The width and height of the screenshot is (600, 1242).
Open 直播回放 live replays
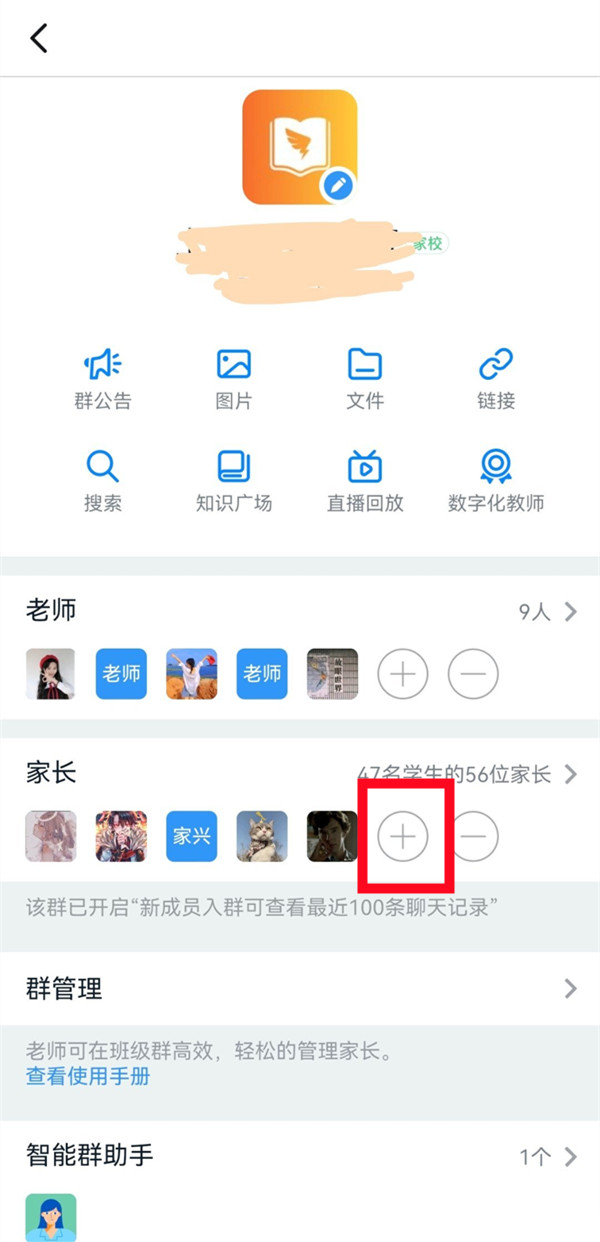coord(365,482)
